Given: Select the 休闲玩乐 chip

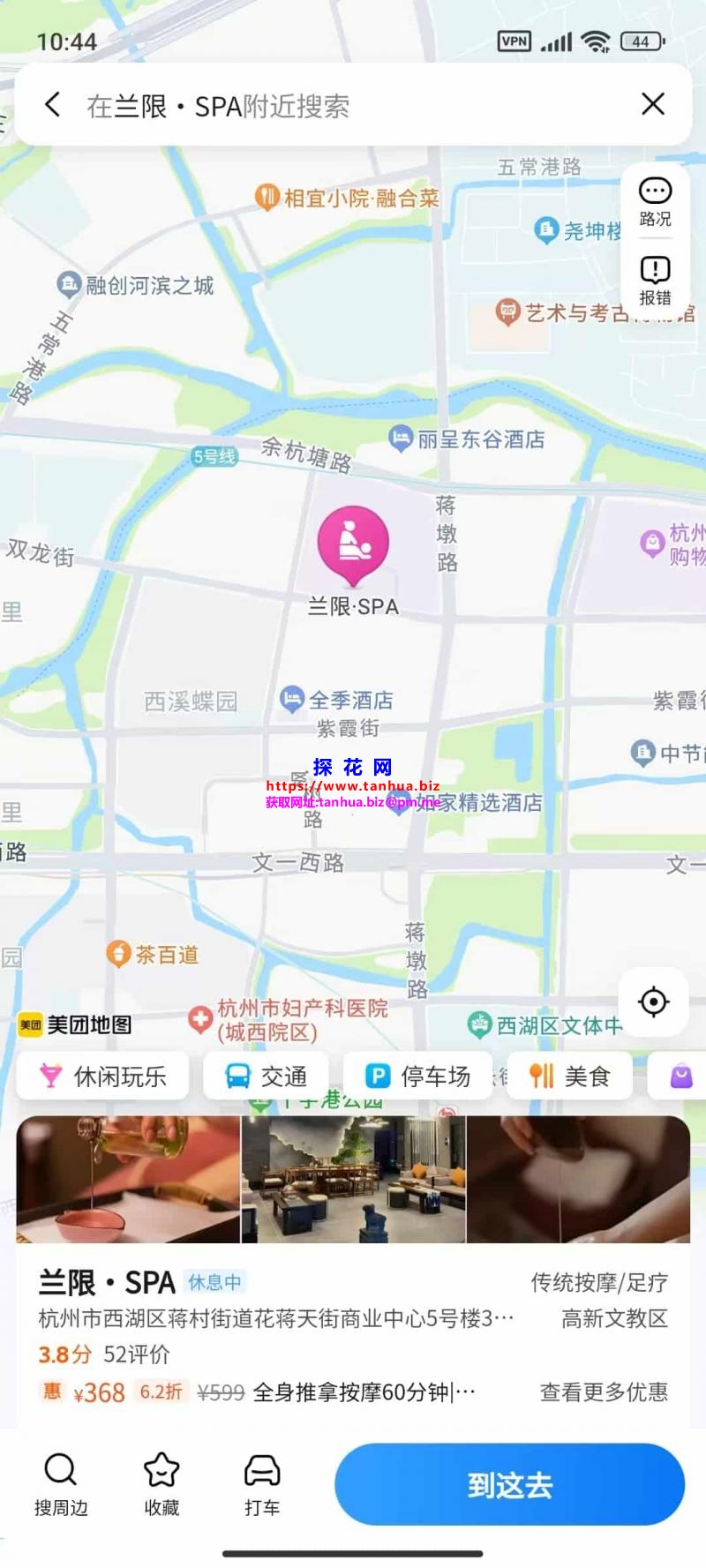Looking at the screenshot, I should click(x=103, y=1076).
